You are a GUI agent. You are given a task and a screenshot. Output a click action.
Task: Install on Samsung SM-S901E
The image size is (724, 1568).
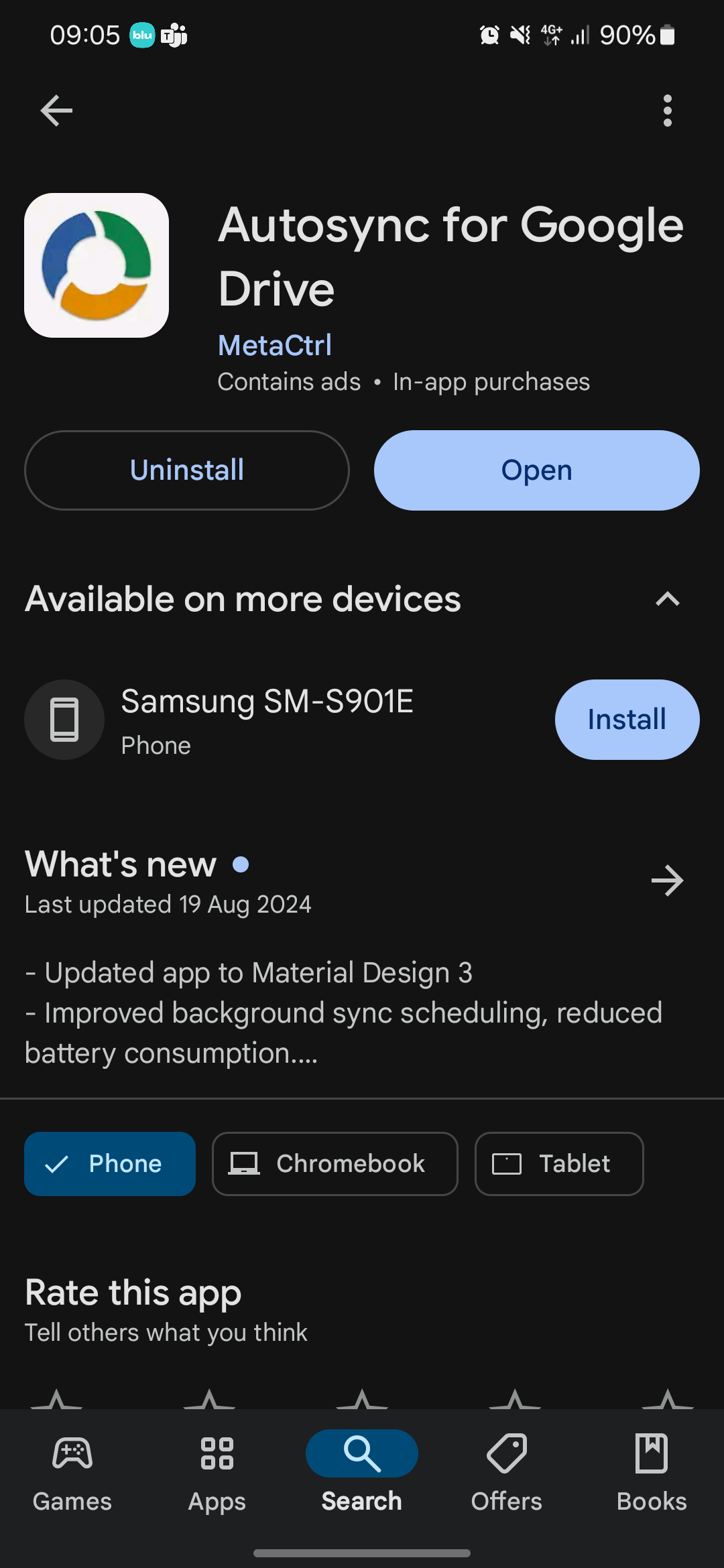click(627, 720)
